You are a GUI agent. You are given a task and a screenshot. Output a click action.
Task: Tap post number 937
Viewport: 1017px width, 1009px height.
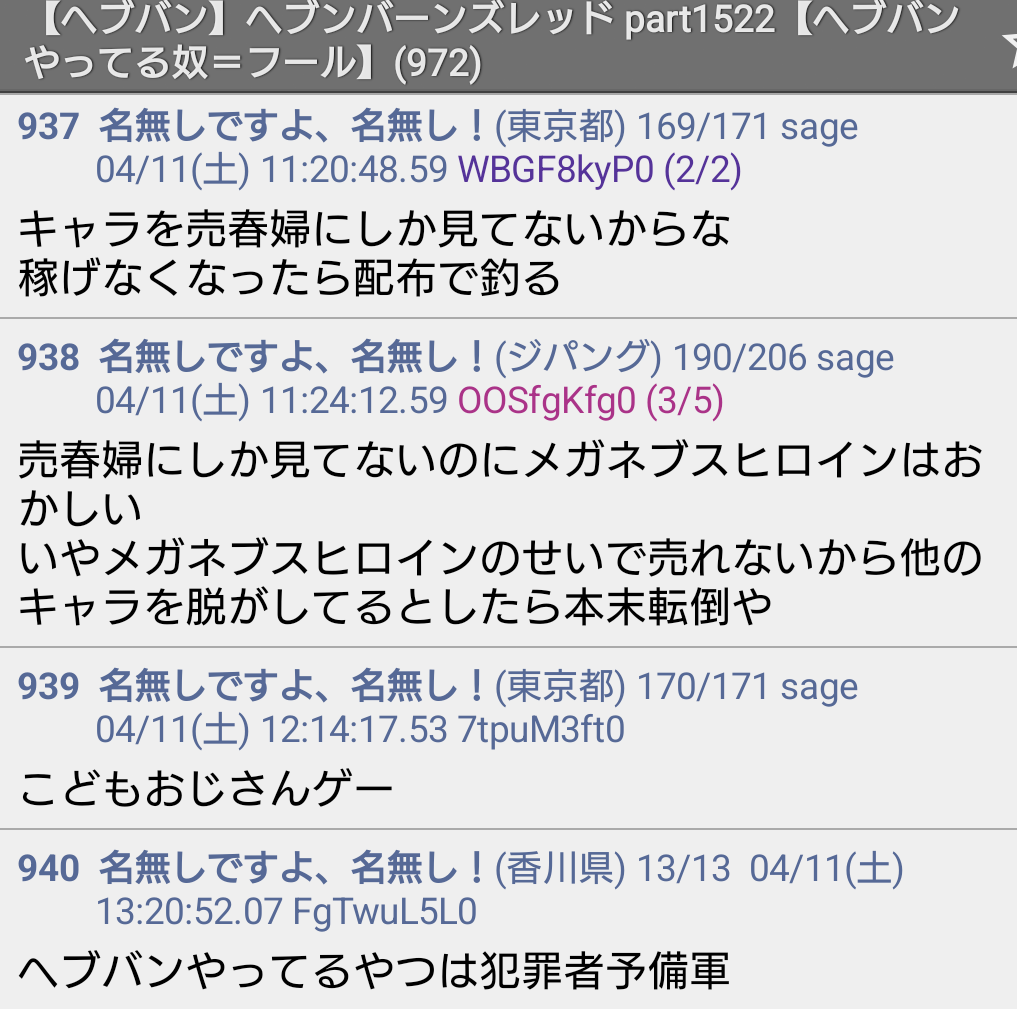click(x=48, y=127)
